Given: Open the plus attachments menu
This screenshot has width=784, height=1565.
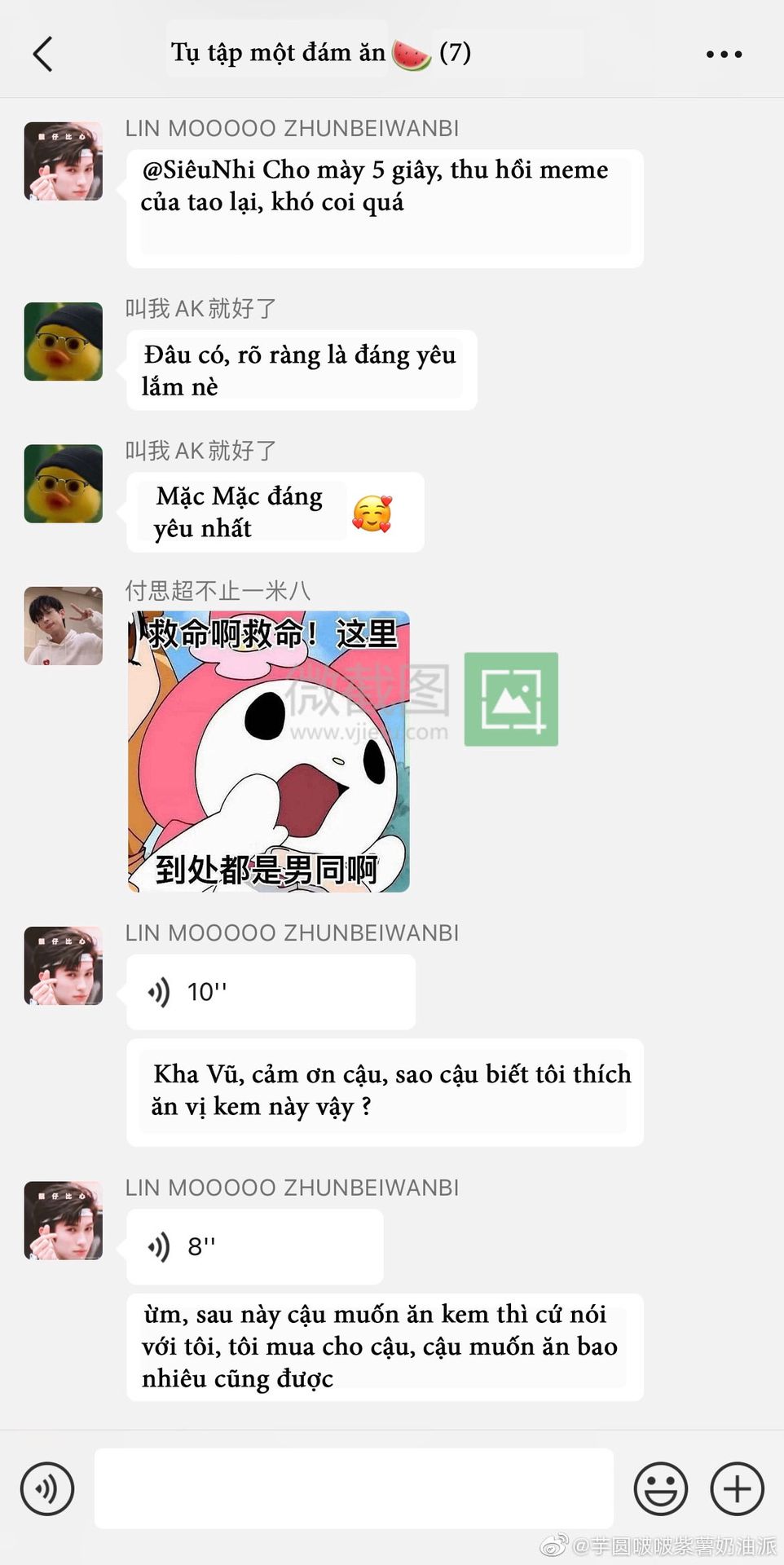Looking at the screenshot, I should coord(737,1488).
